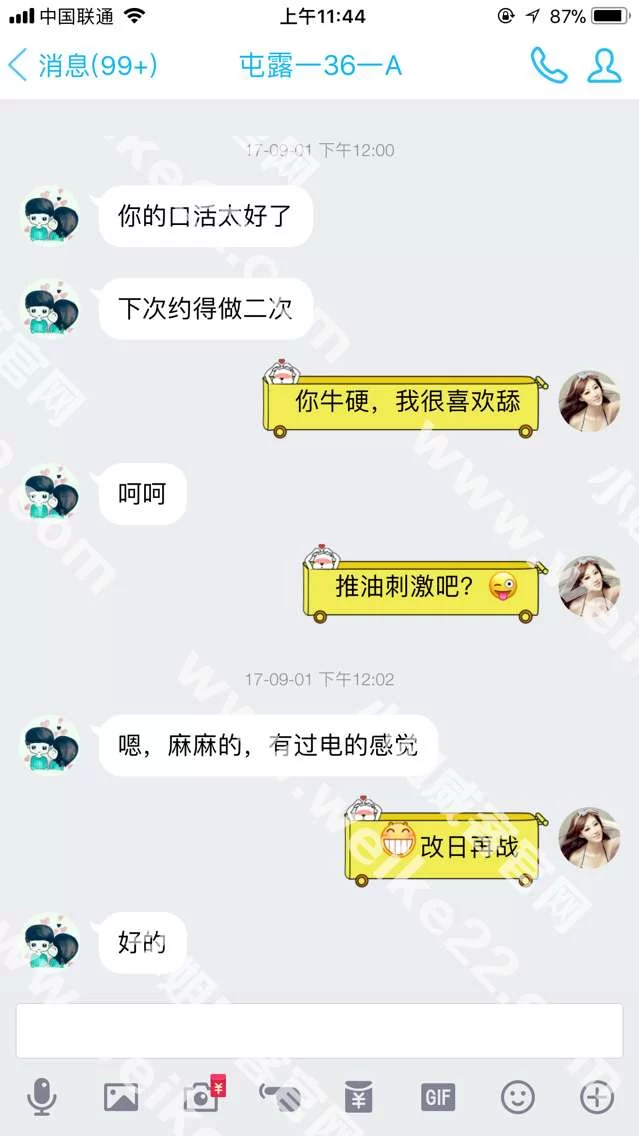
Task: Send a poke with the hand icon
Action: click(280, 1098)
